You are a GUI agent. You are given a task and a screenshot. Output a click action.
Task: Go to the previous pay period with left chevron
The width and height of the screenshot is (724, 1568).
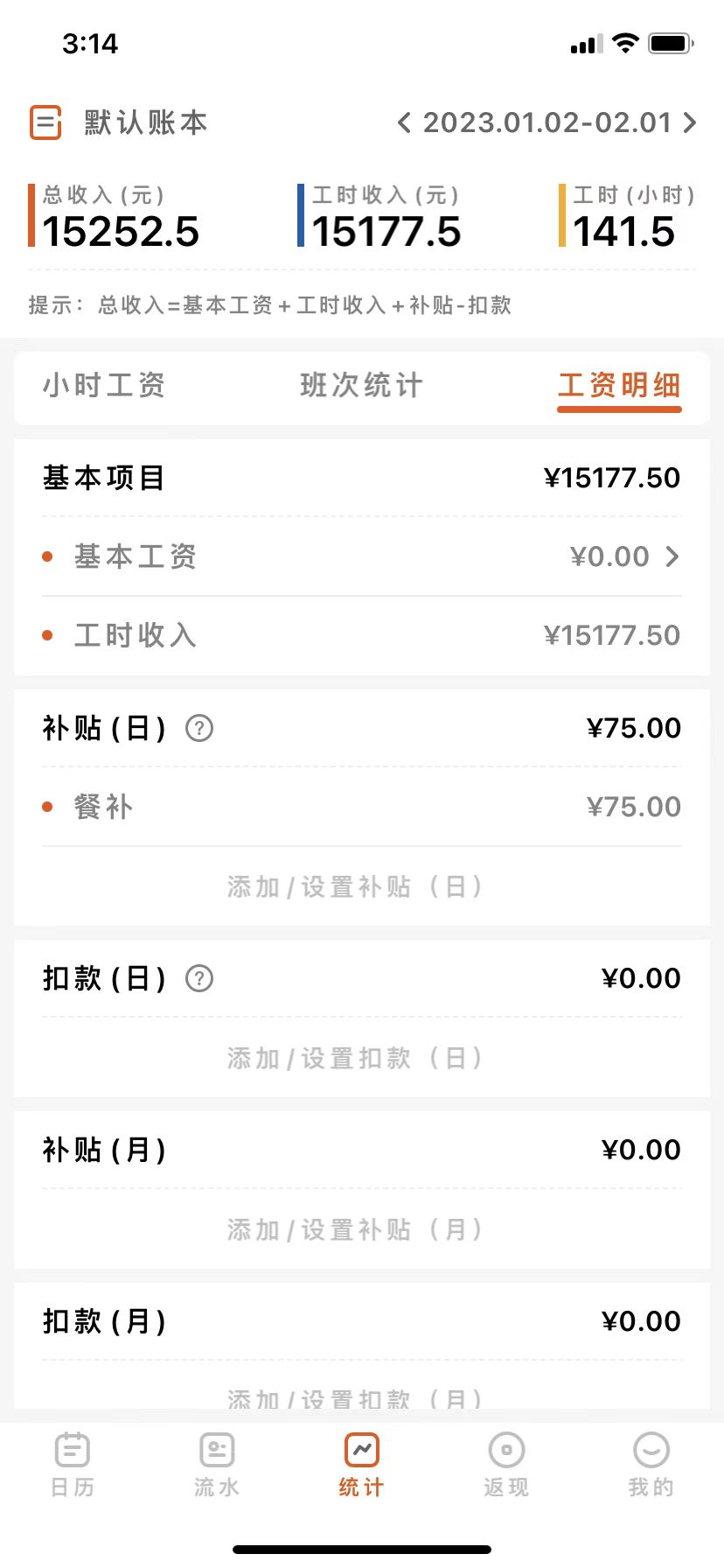click(x=406, y=123)
